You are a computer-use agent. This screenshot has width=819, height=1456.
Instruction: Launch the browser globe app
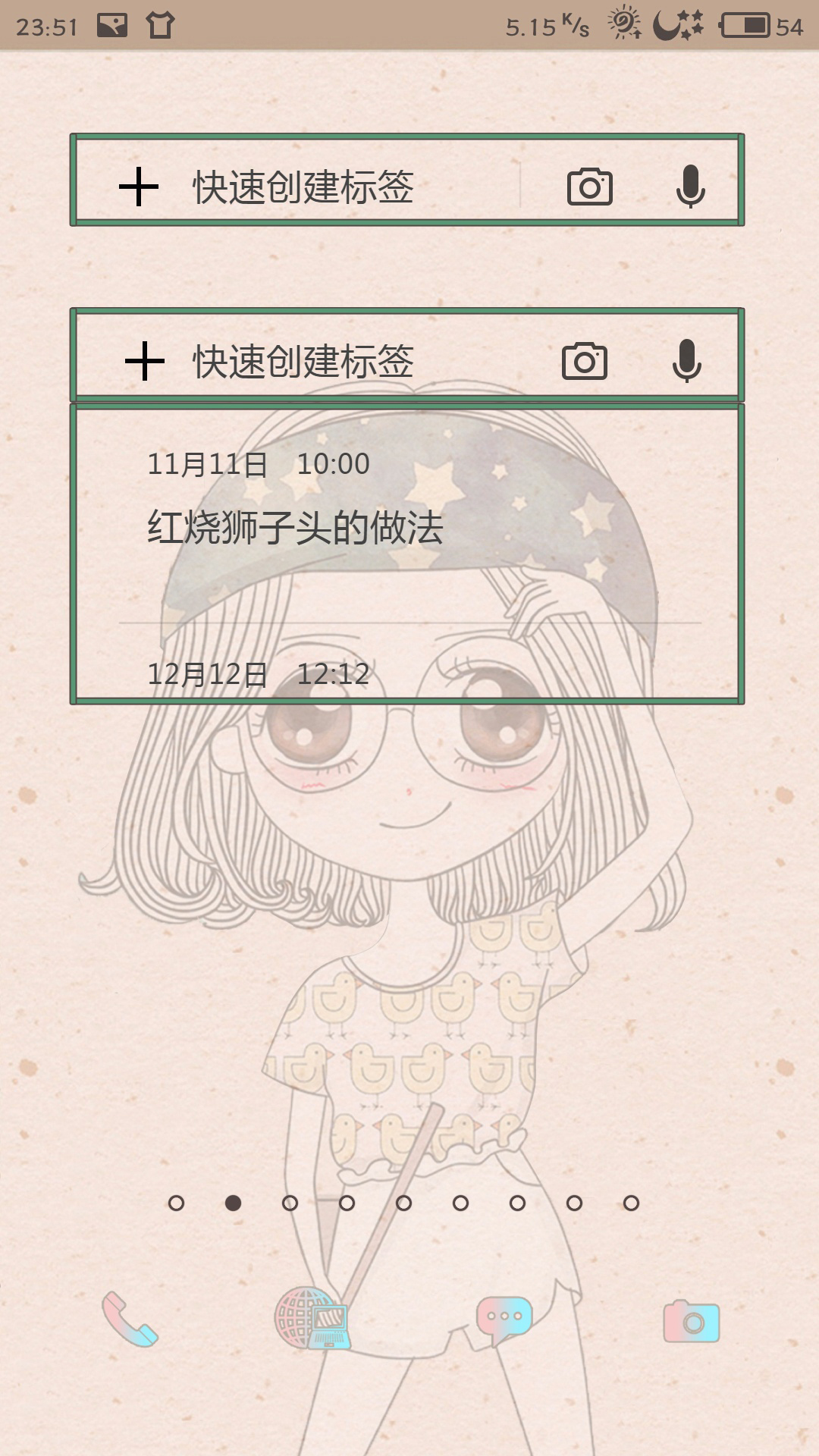312,1318
